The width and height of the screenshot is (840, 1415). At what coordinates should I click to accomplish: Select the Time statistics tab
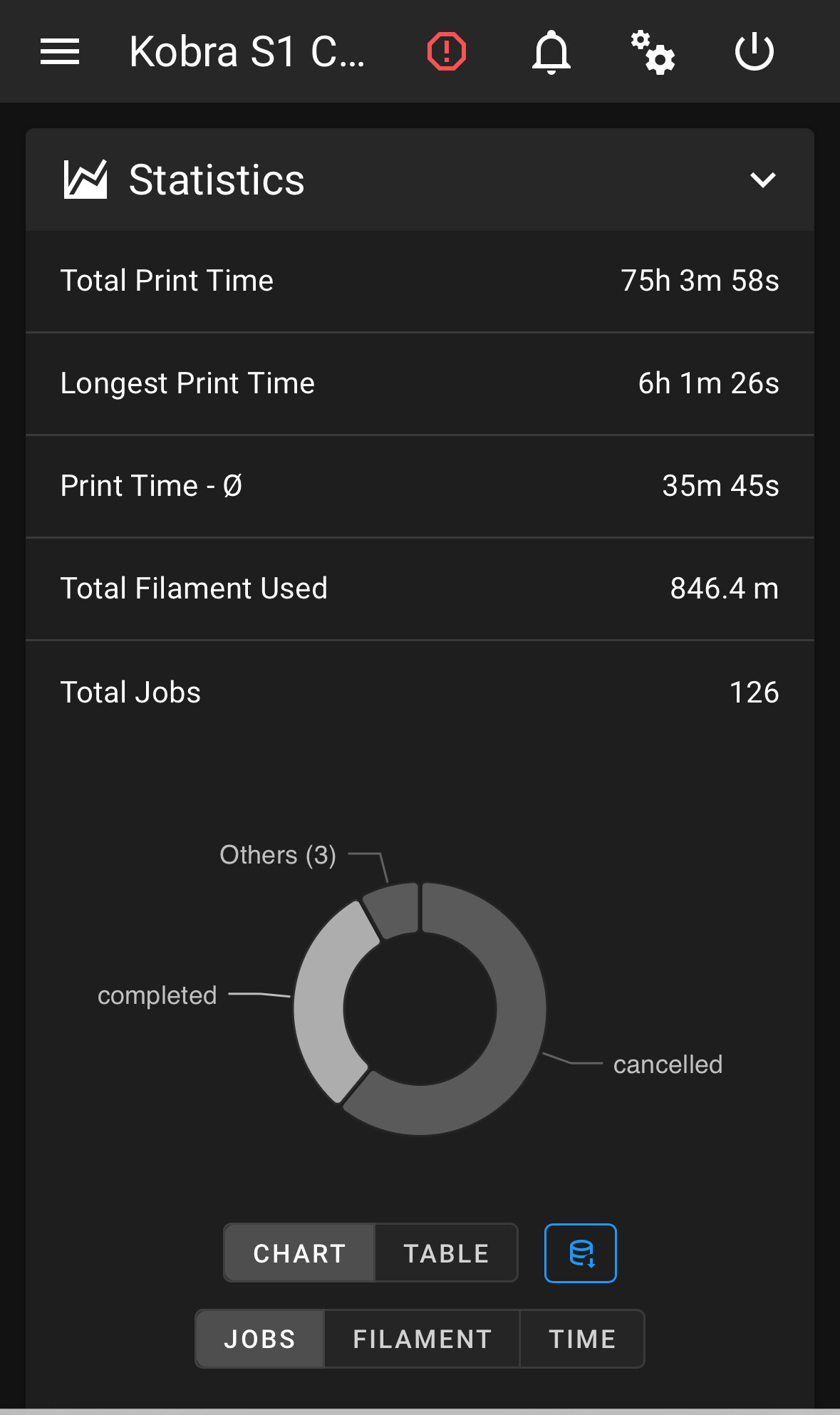click(582, 1339)
